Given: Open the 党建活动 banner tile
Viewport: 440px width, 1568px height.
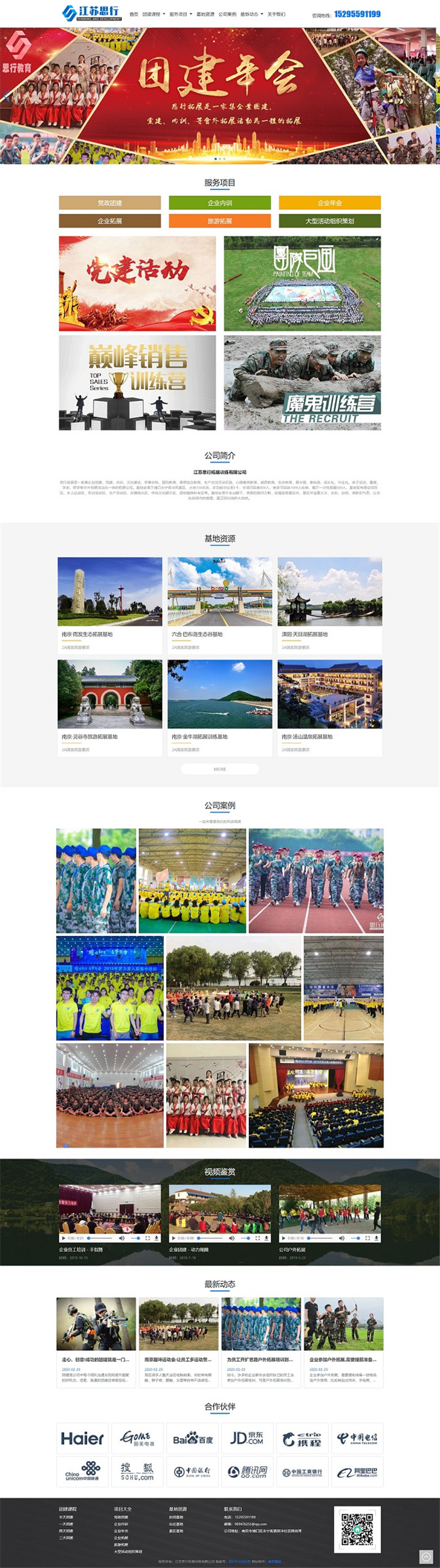Looking at the screenshot, I should tap(137, 284).
